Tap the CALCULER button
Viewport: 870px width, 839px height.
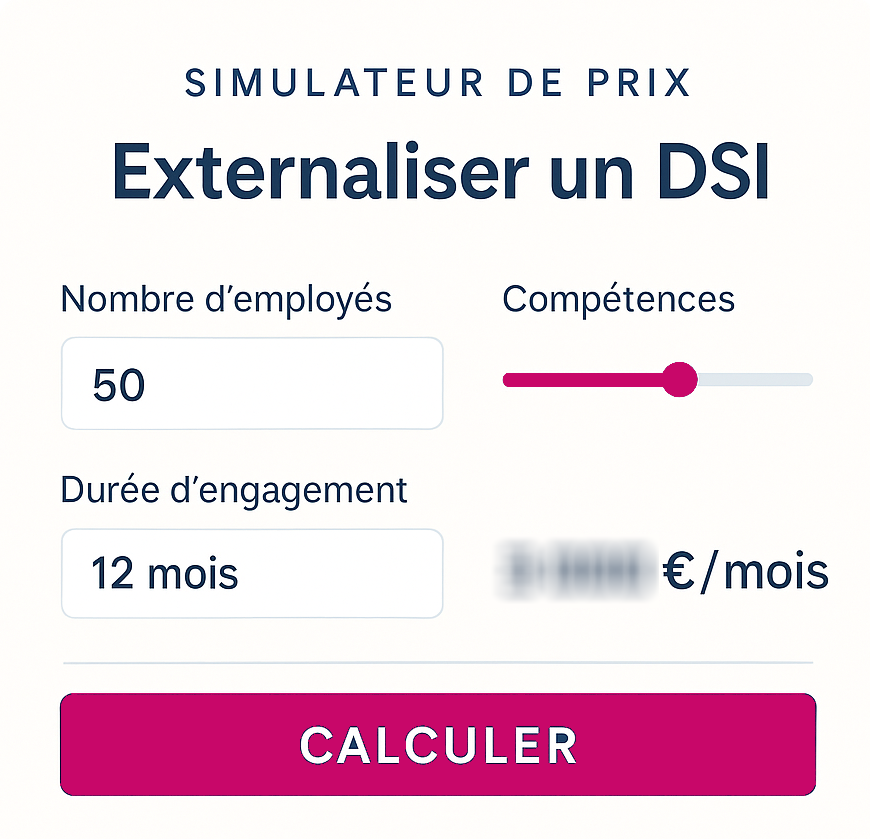point(438,745)
